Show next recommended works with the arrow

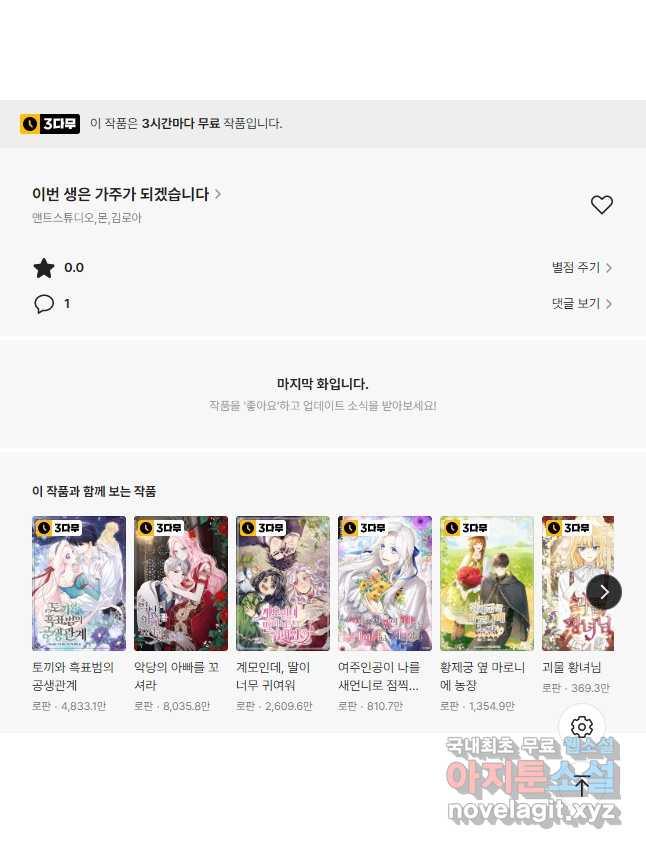click(x=604, y=592)
